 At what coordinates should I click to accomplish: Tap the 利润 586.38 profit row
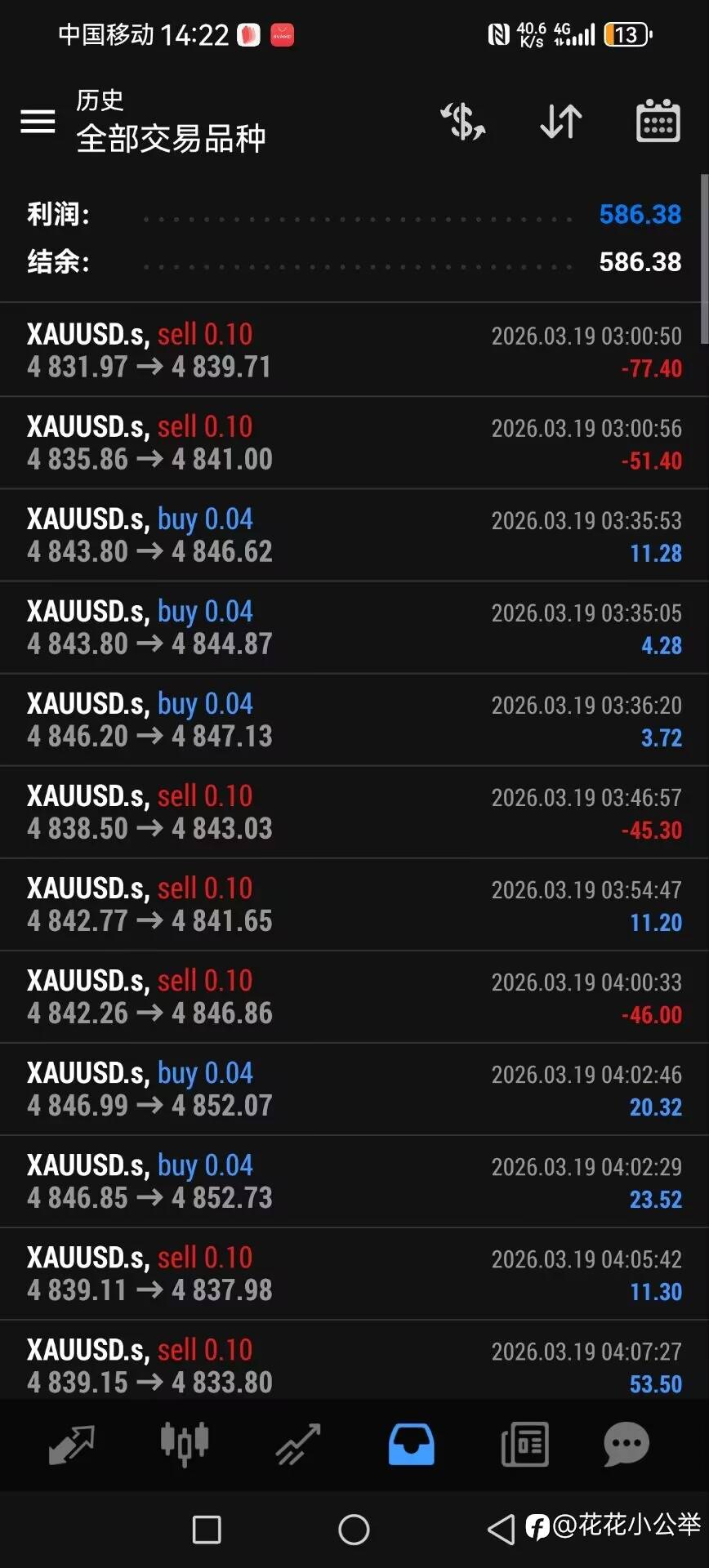(x=354, y=213)
